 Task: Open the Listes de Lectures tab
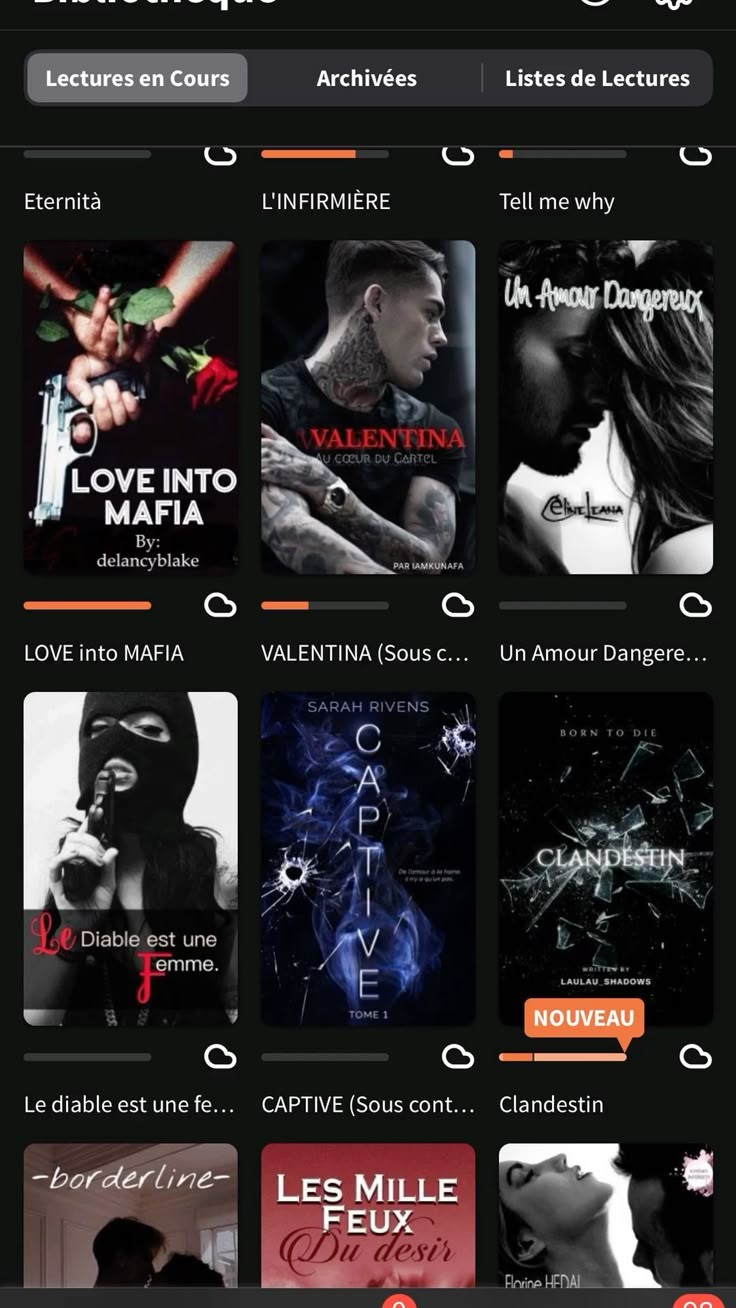click(x=597, y=78)
